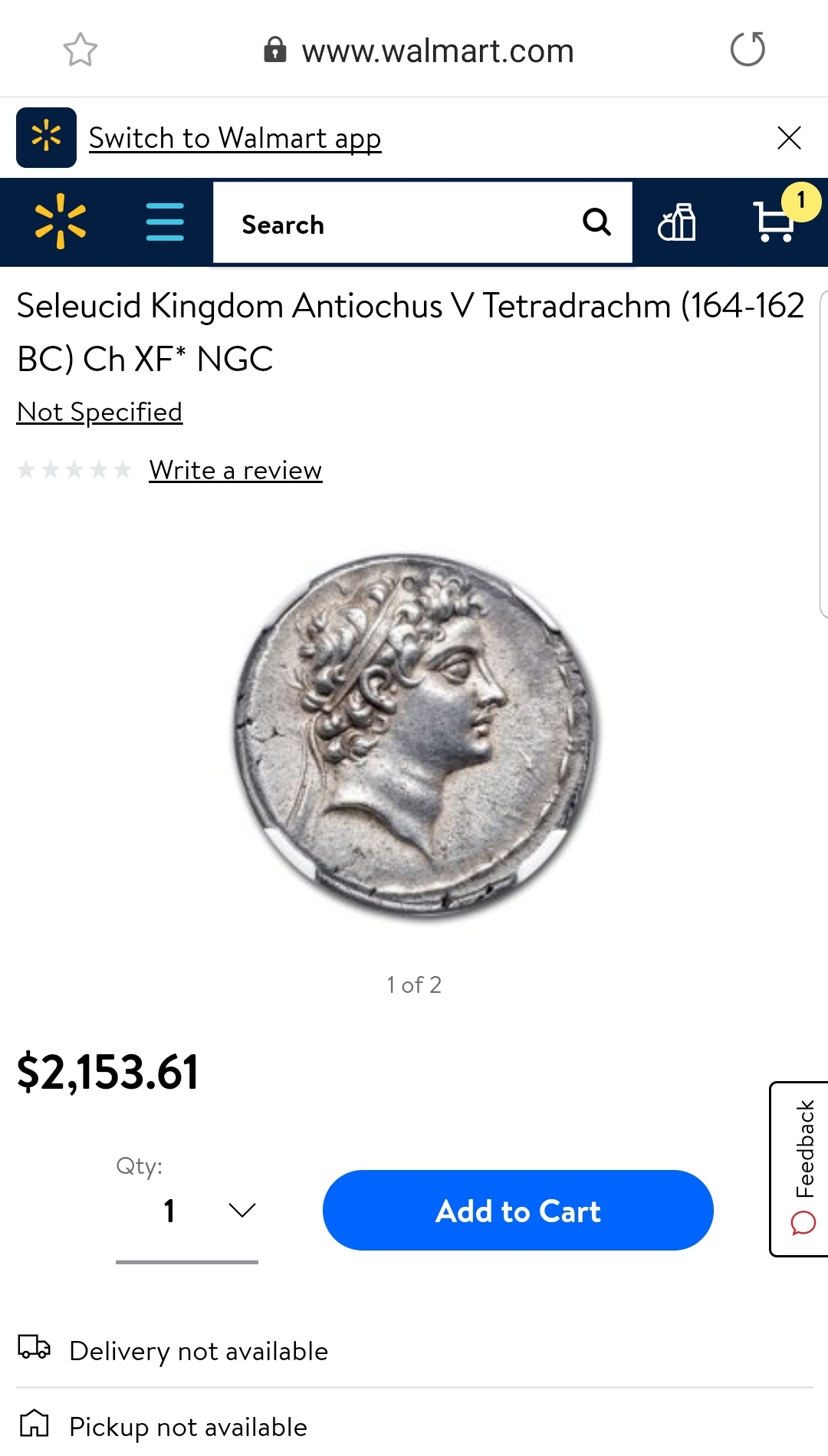Add the tetradrachm to cart
Viewport: 828px width, 1456px height.
[x=517, y=1211]
